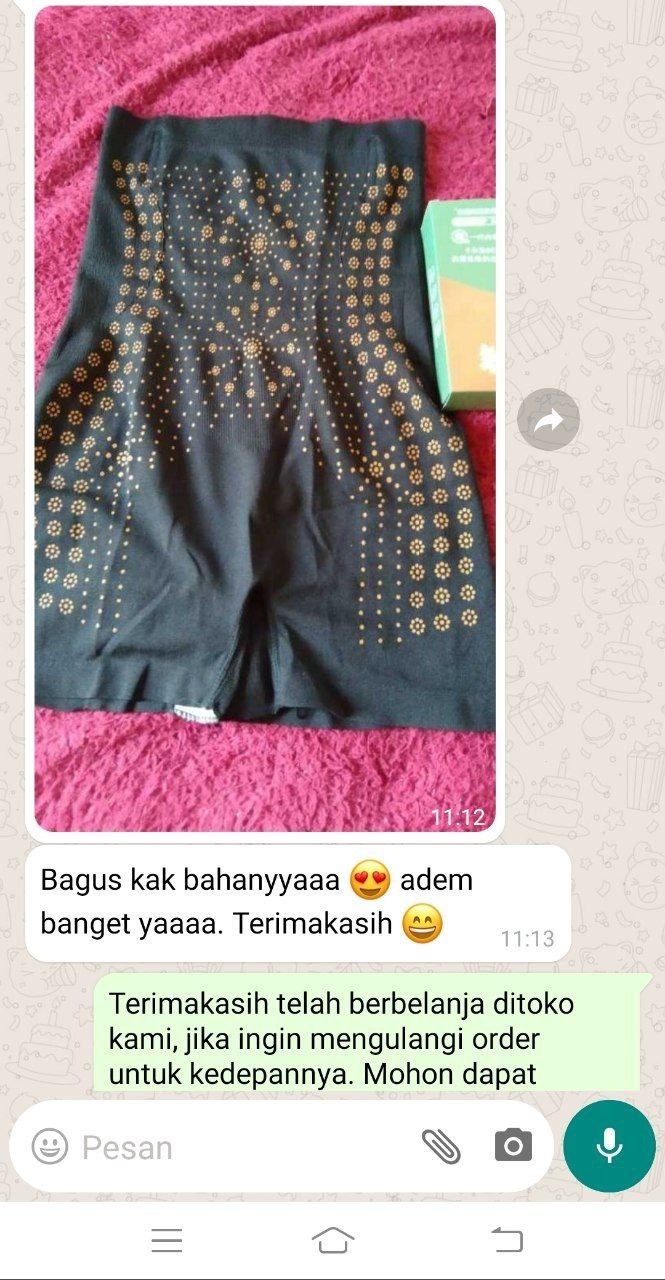Forward the photo with the arrow icon
Image resolution: width=665 pixels, height=1280 pixels.
(549, 419)
